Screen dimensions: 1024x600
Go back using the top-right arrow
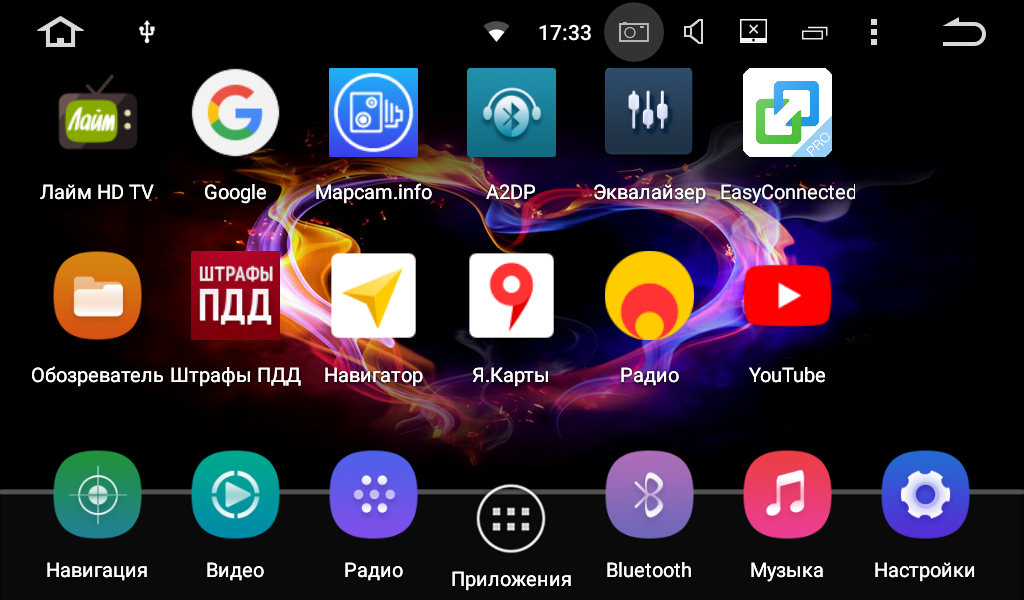point(963,33)
